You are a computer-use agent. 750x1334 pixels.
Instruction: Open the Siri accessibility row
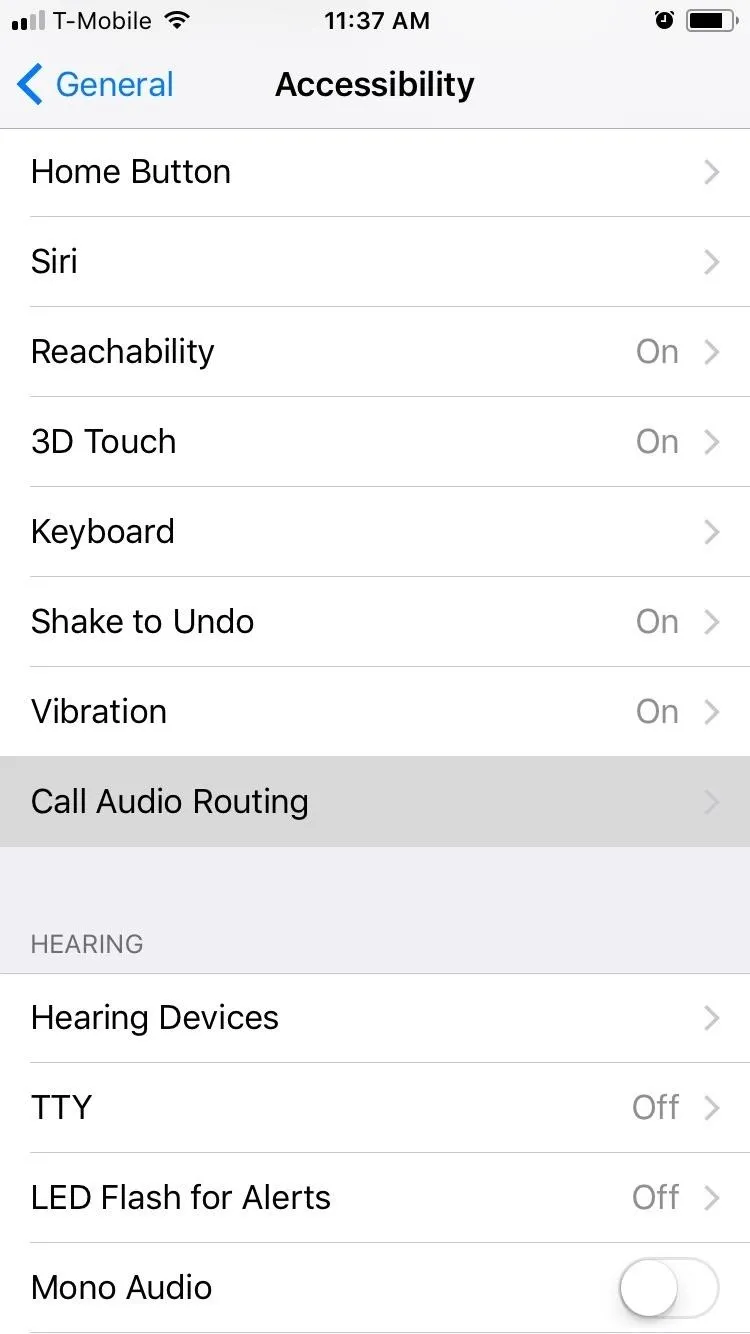coord(375,262)
